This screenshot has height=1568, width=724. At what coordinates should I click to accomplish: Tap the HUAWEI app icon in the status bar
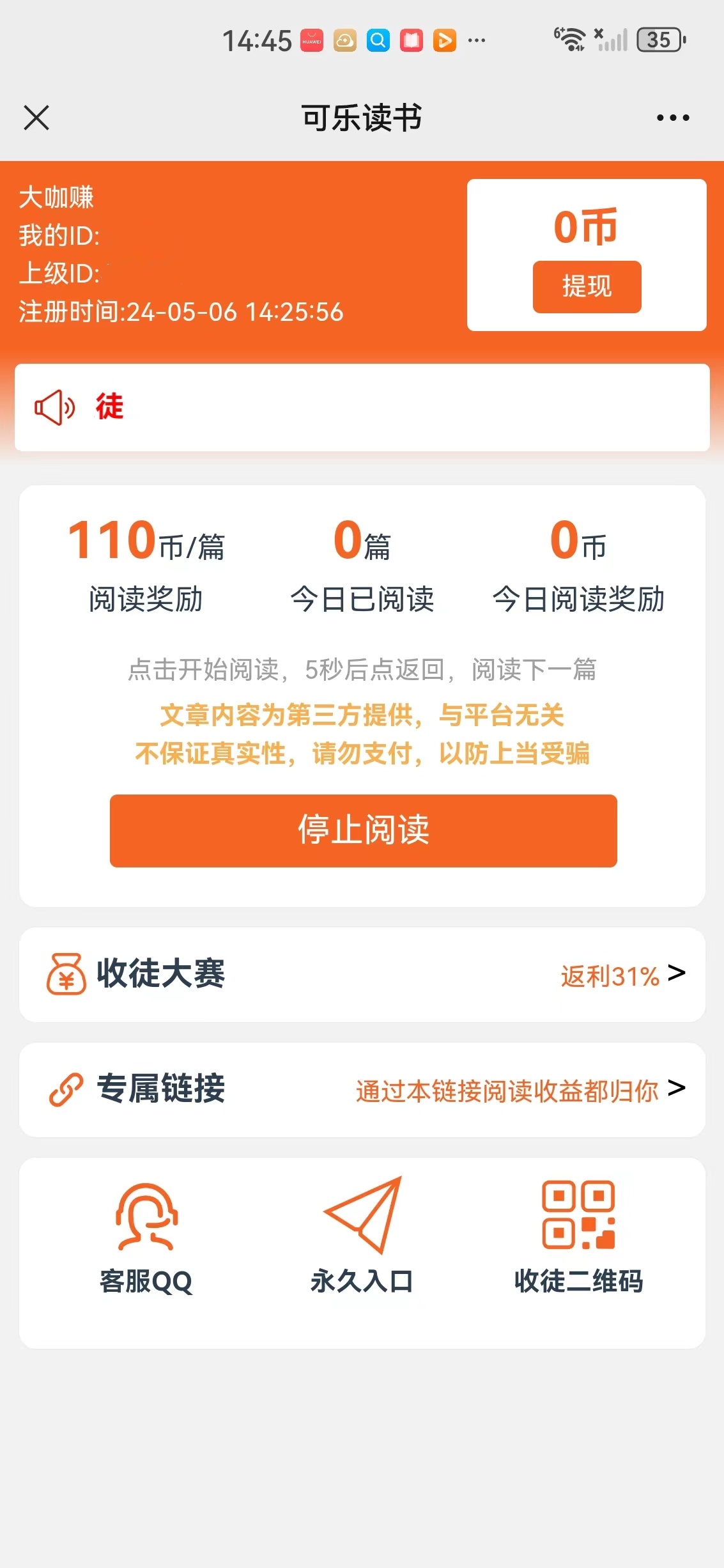[x=311, y=40]
